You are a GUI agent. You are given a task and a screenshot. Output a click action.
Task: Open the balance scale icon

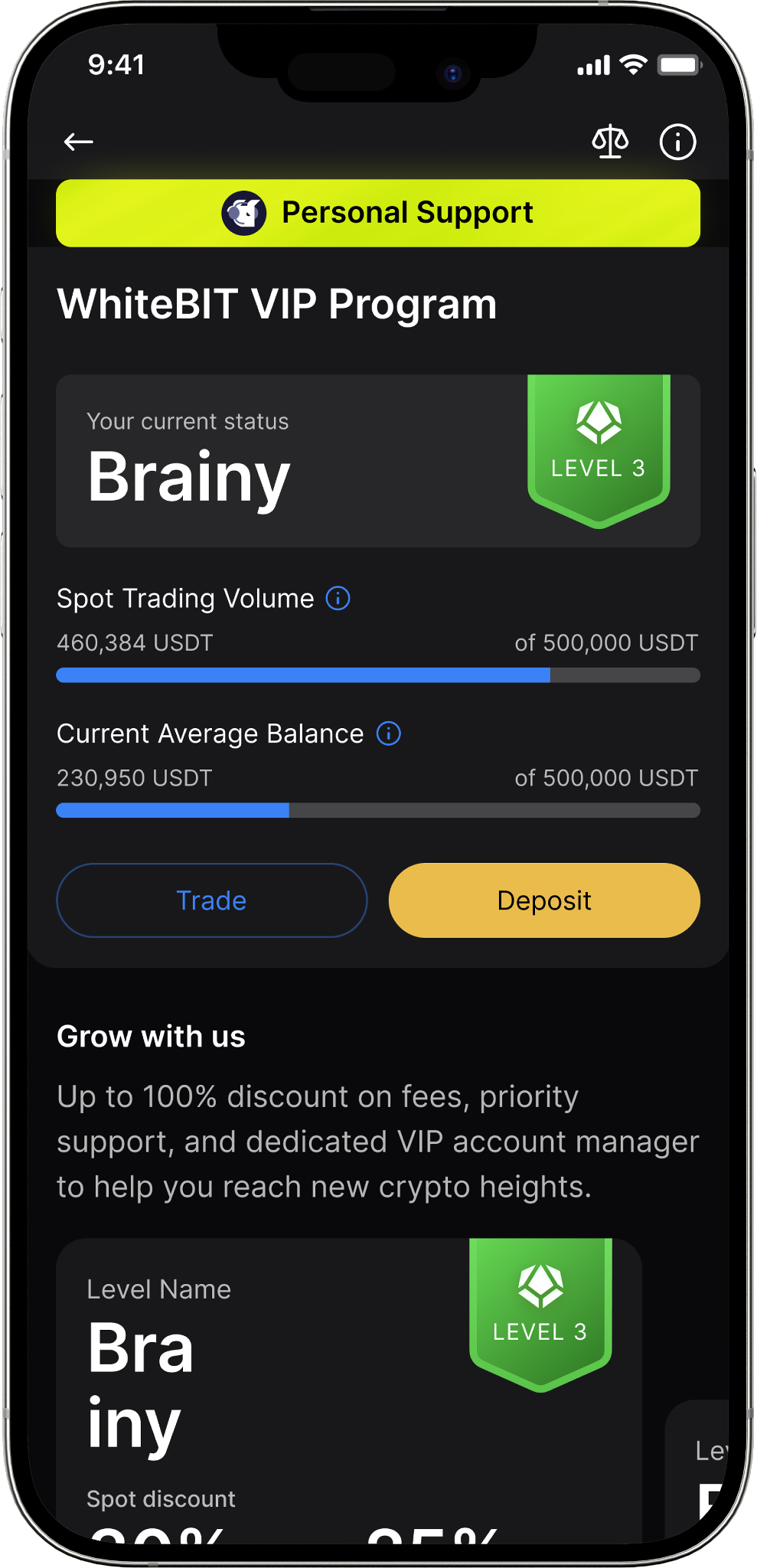pos(610,142)
